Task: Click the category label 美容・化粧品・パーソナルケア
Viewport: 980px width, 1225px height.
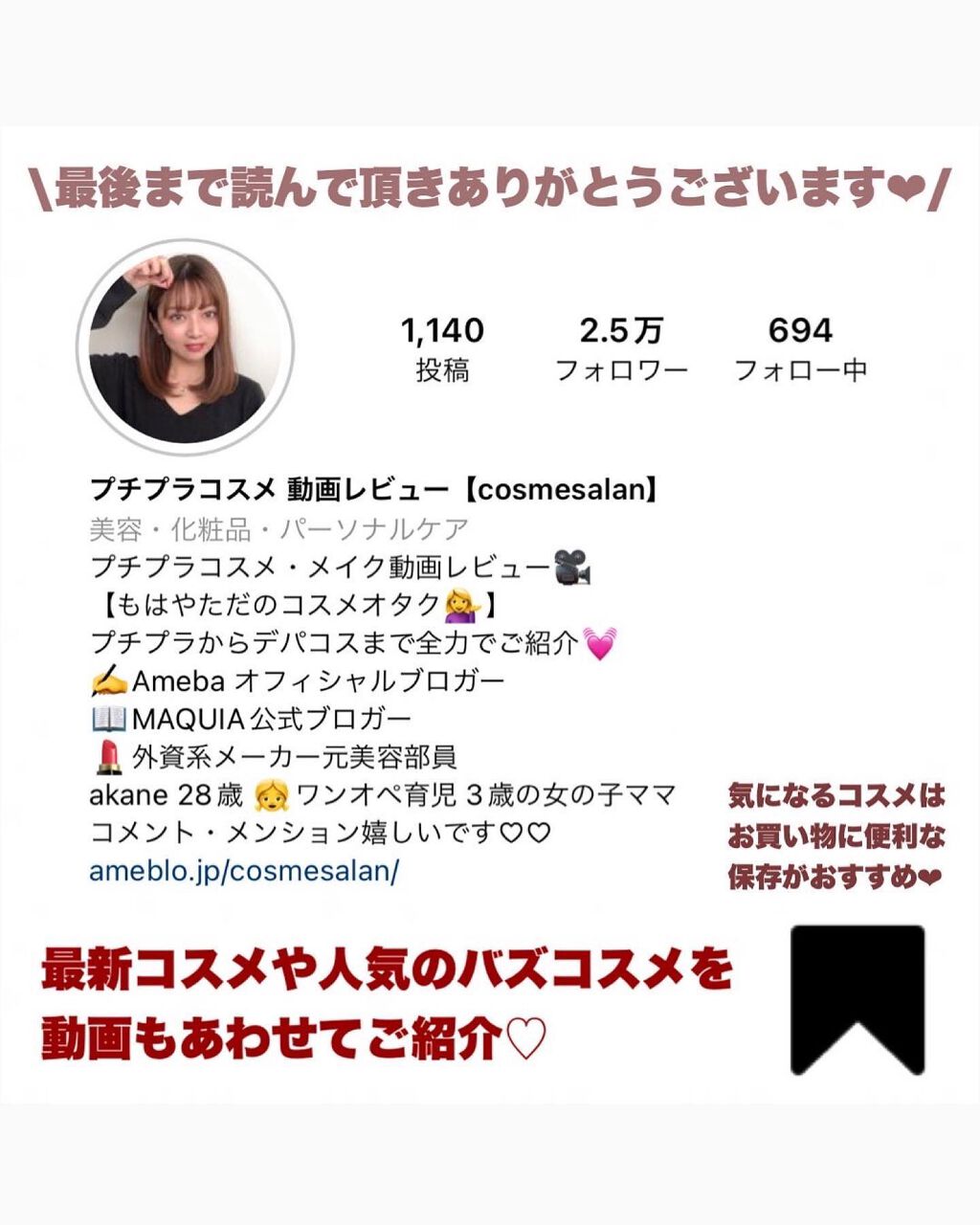Action: coord(278,523)
